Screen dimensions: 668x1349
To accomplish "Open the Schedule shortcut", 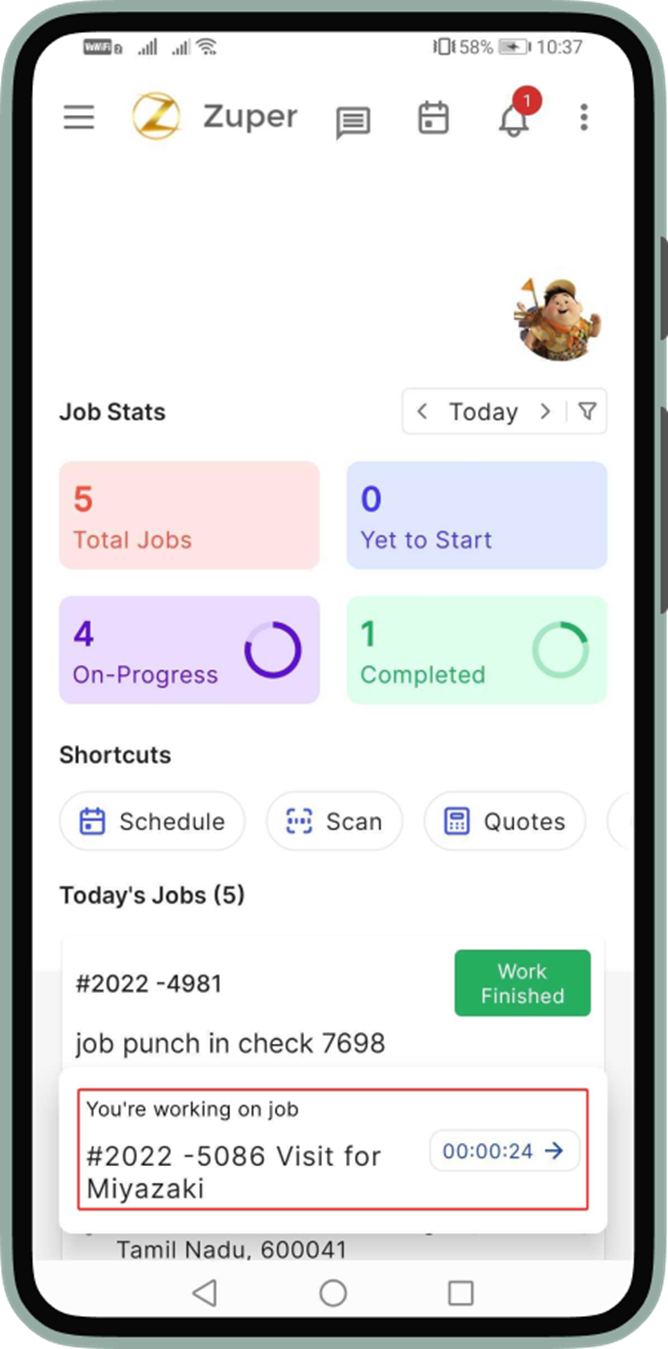I will (152, 822).
